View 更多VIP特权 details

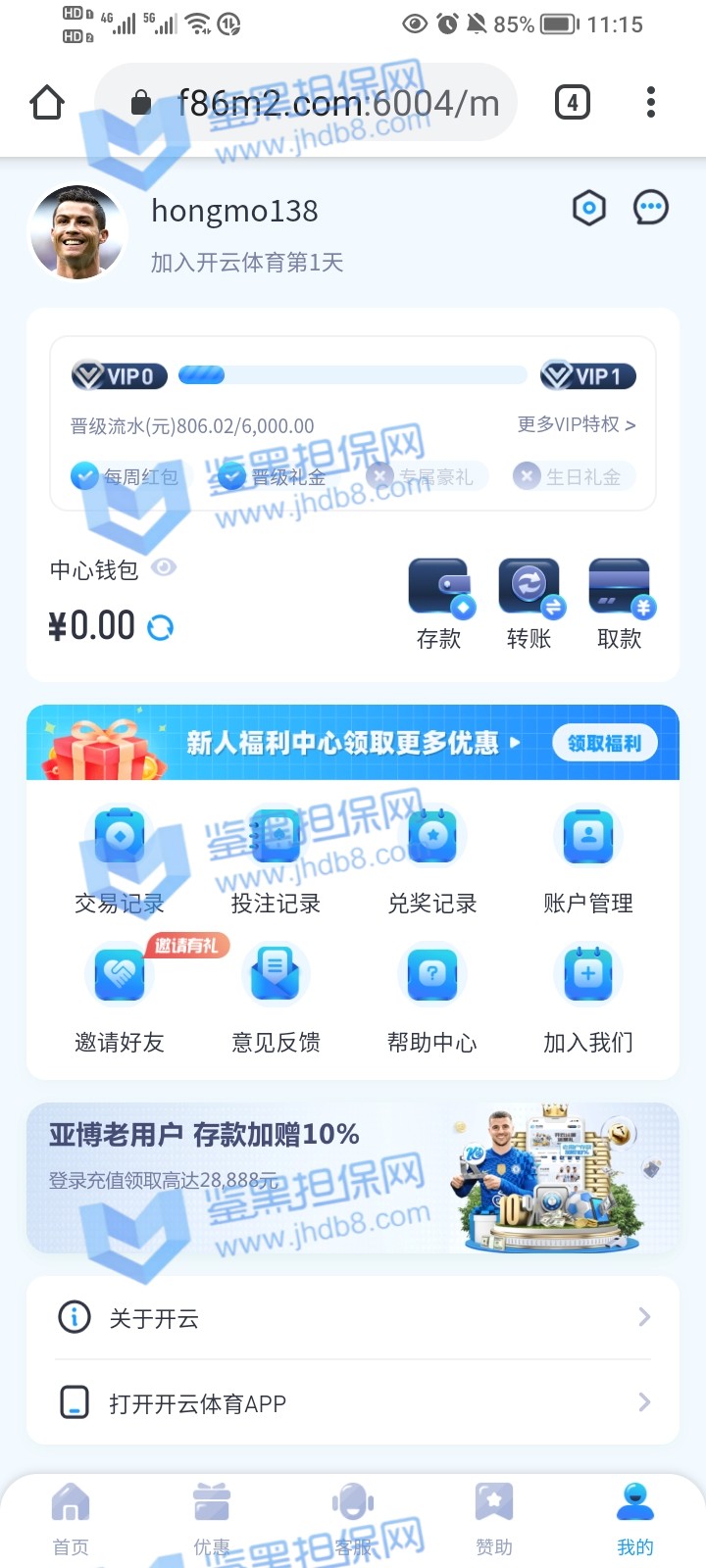[x=577, y=424]
